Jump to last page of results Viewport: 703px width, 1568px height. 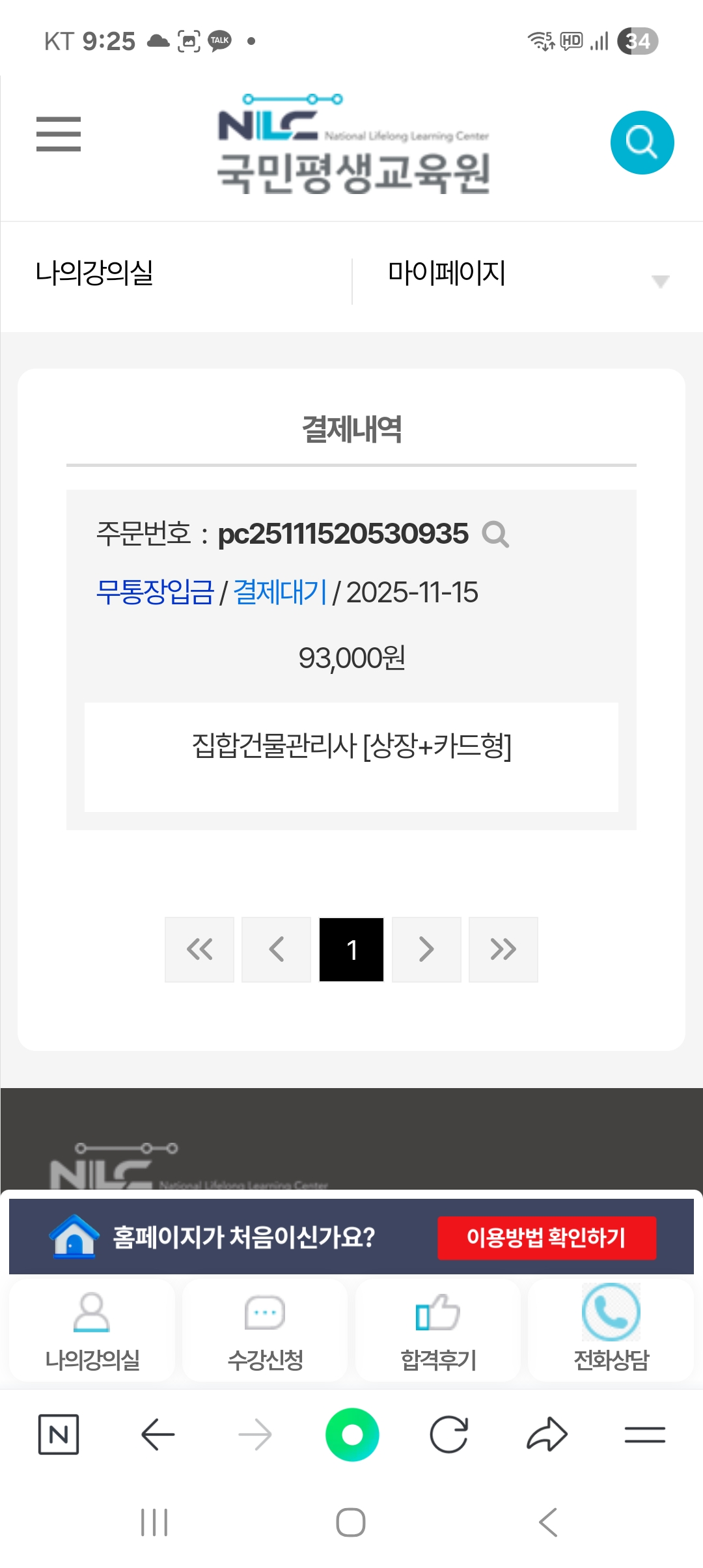[x=503, y=949]
